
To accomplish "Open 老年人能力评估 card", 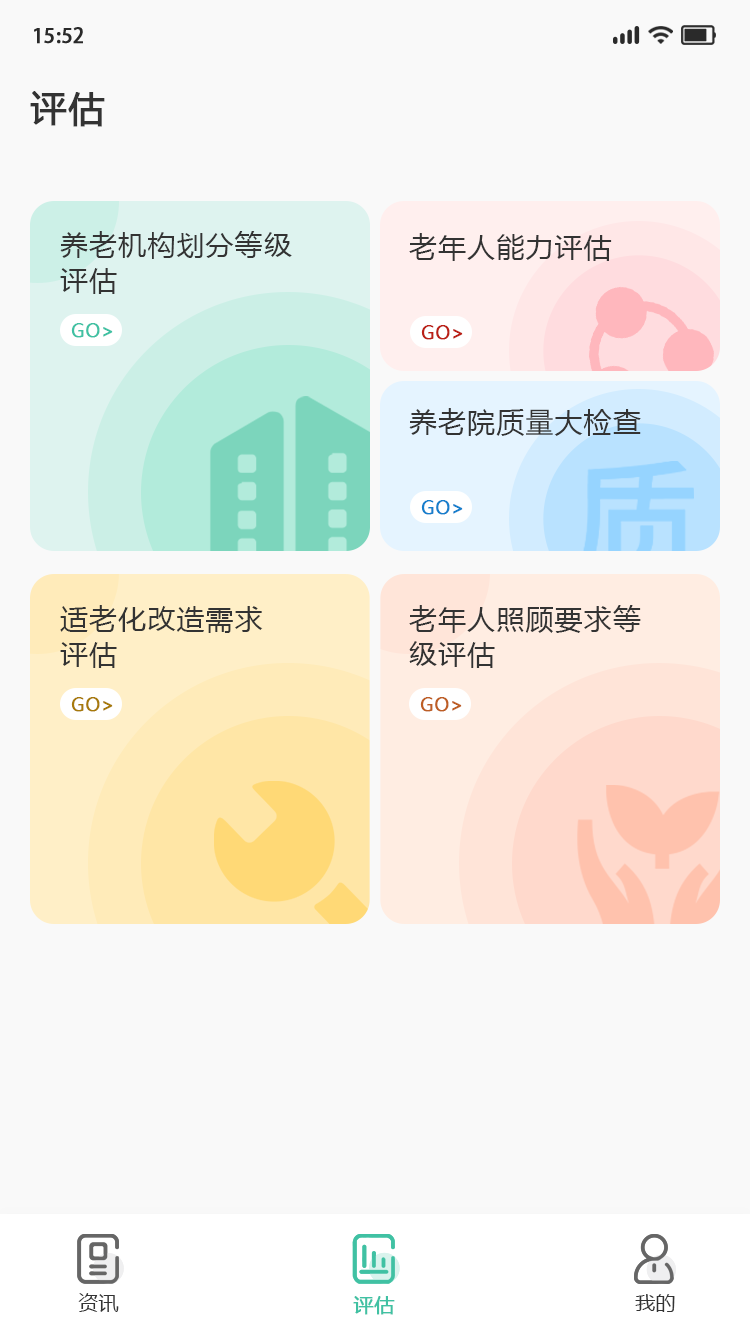I will point(549,286).
